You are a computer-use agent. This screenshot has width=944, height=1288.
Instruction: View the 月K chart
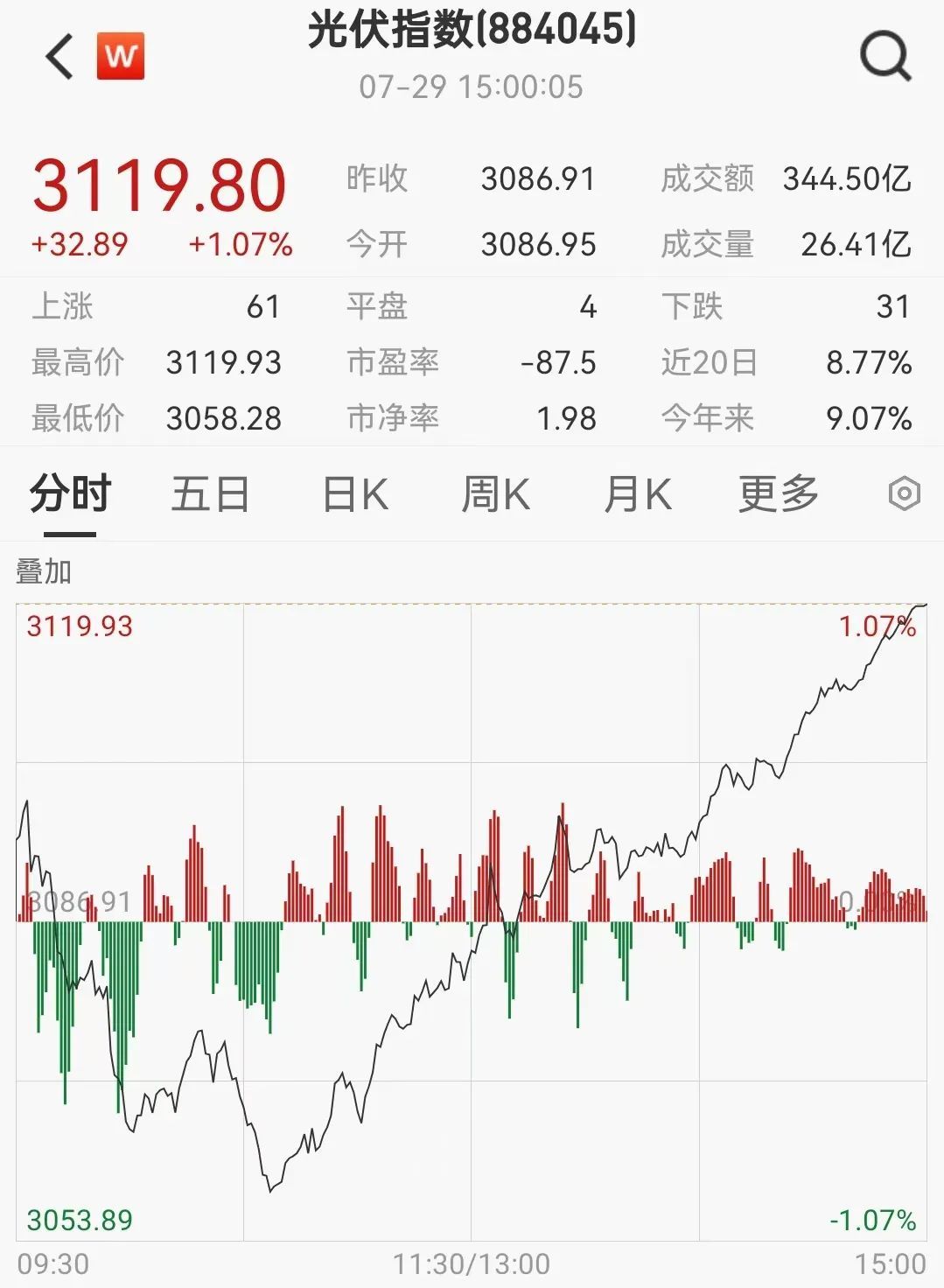pos(637,494)
